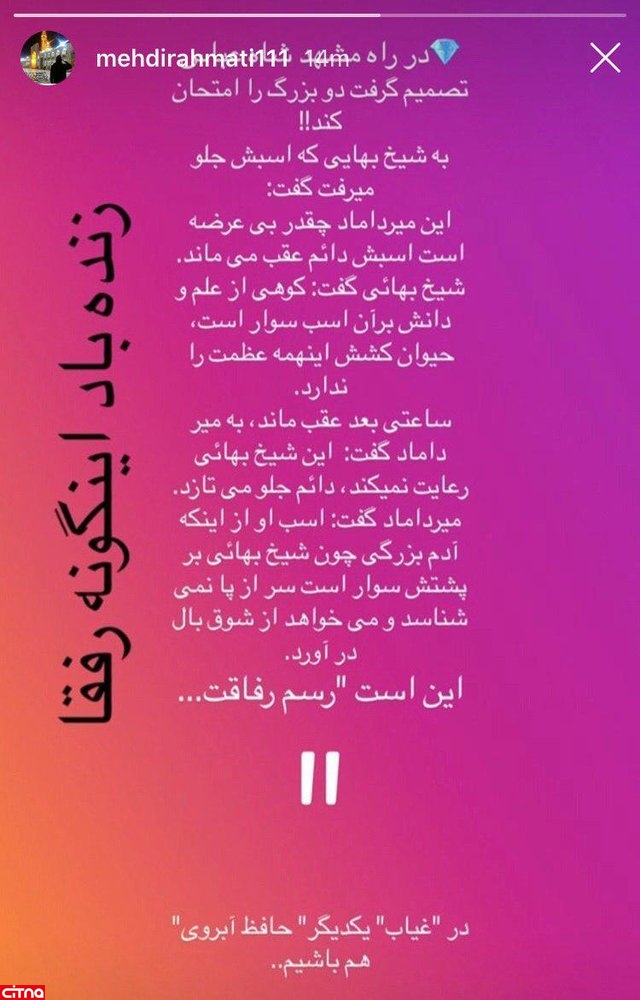Open mehdirahmati111's profile picture
The height and width of the screenshot is (1000, 640).
47,58
